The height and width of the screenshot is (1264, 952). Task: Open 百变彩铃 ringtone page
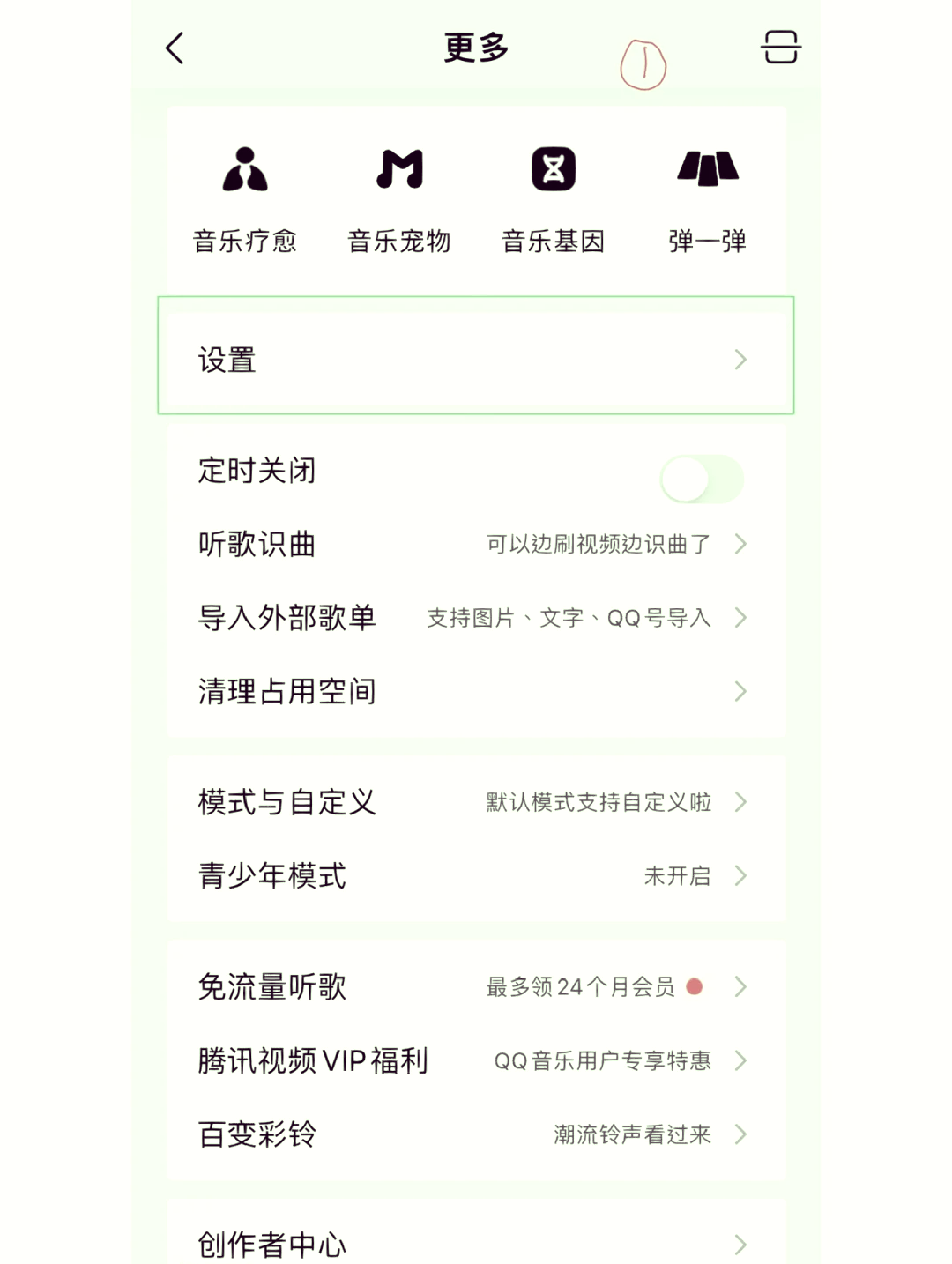click(476, 1135)
